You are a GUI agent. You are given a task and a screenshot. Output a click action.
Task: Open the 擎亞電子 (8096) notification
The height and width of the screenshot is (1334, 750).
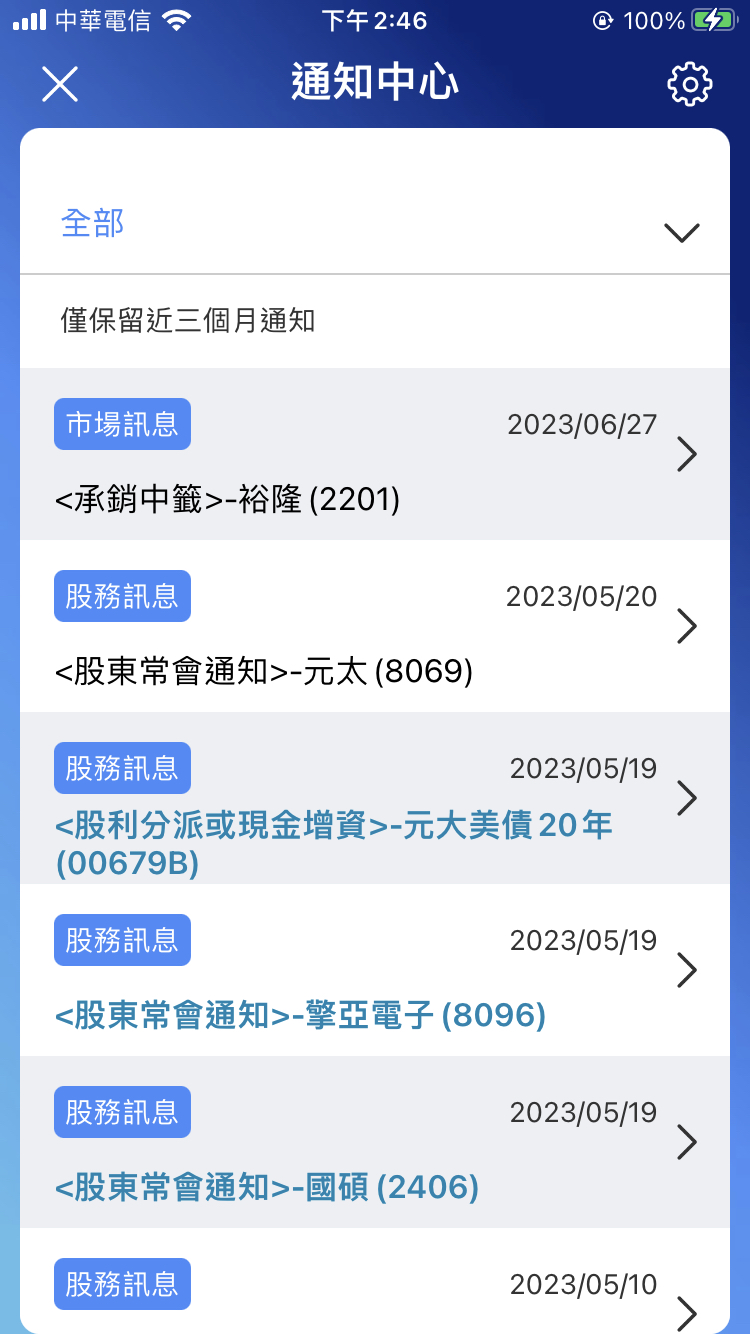375,970
